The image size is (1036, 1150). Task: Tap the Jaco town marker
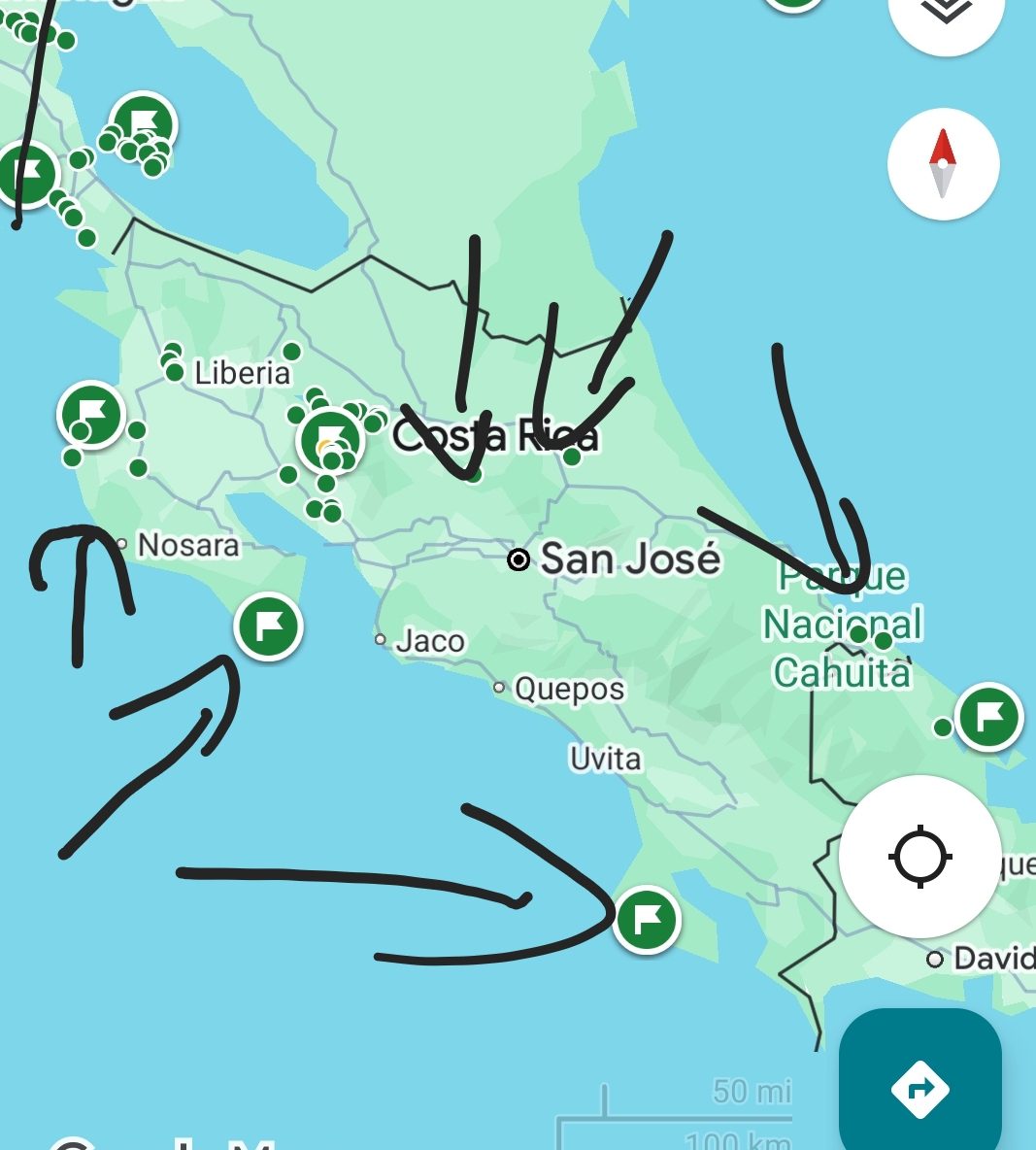point(381,640)
